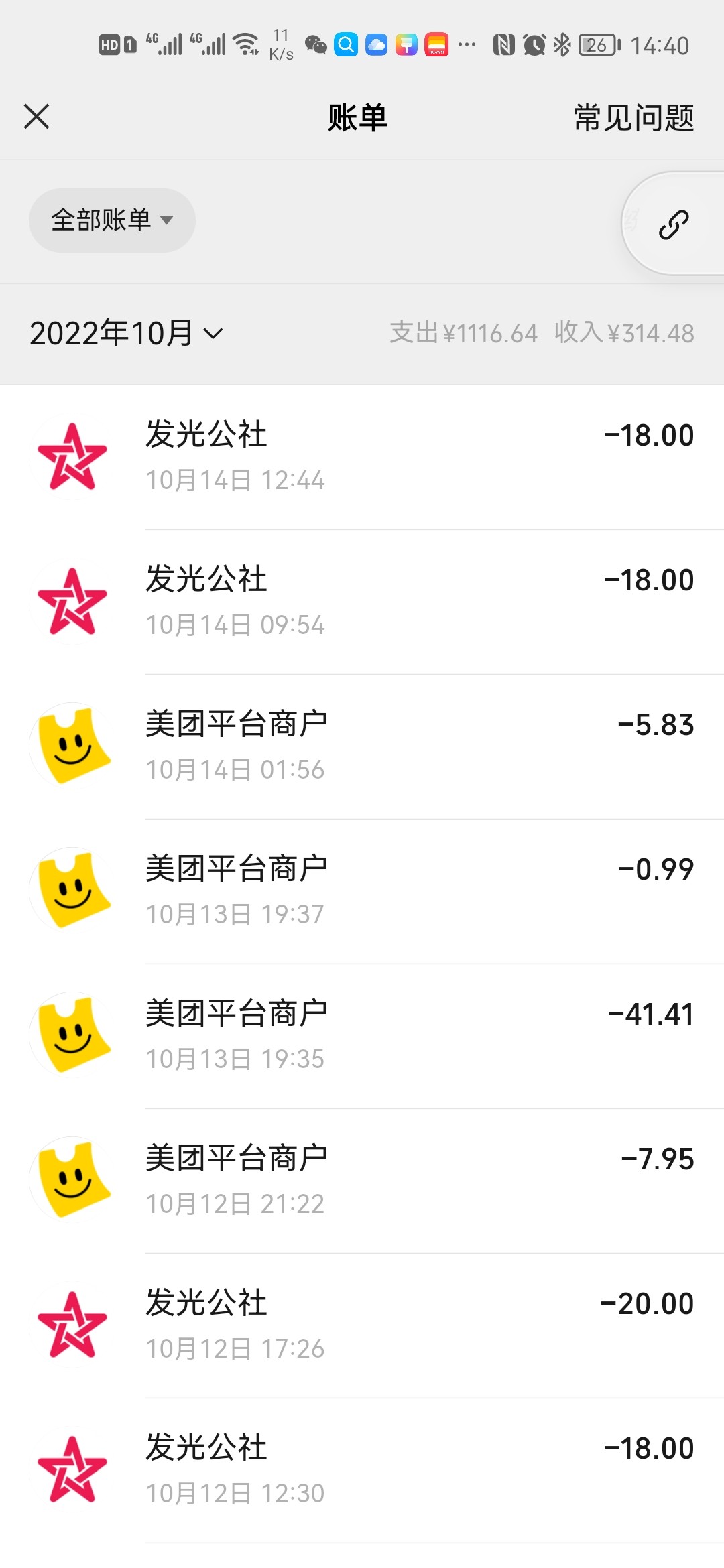Screen dimensions: 724x1568
Task: Open 美团平台商户 bill of -5.83
Action: pyautogui.click(x=362, y=746)
